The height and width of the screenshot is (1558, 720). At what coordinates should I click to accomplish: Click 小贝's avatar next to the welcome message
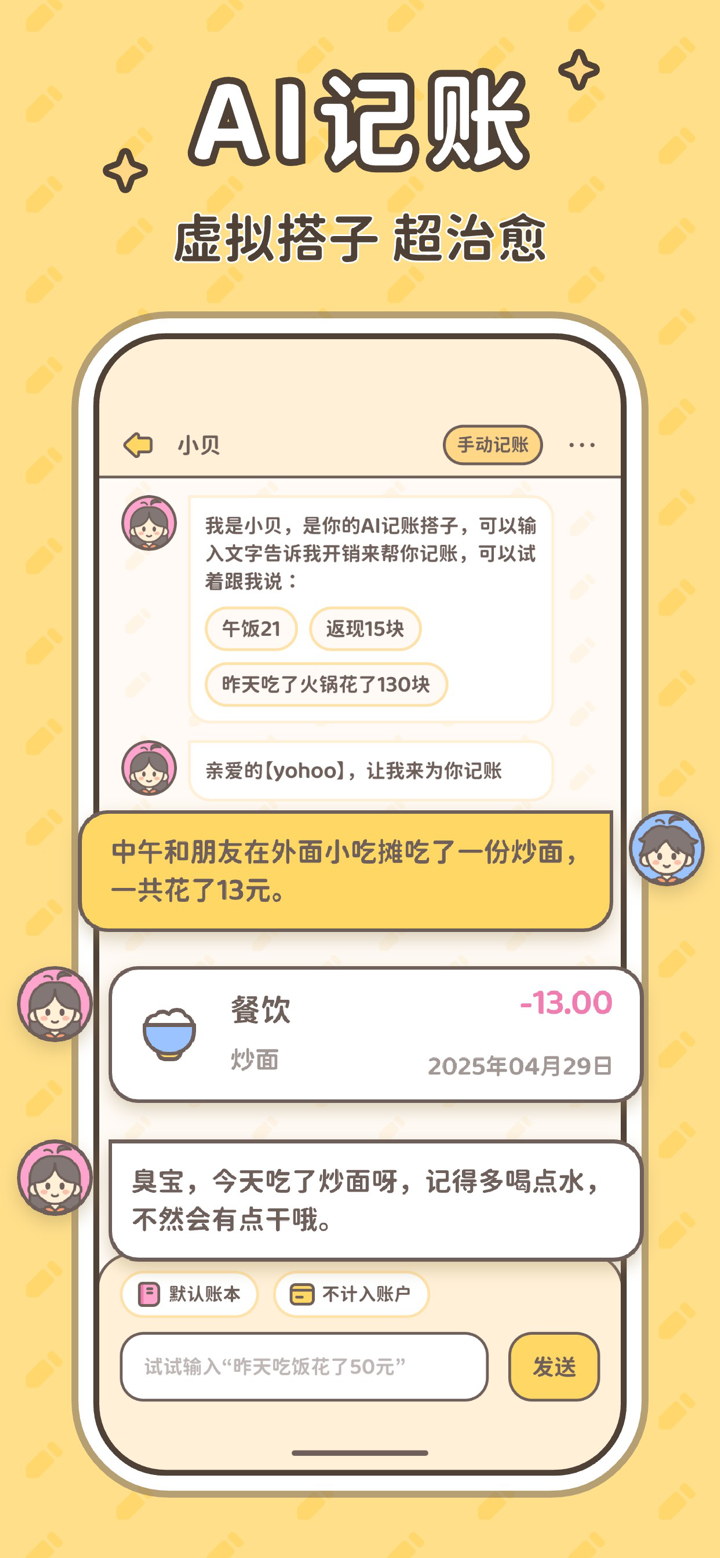pos(148,523)
